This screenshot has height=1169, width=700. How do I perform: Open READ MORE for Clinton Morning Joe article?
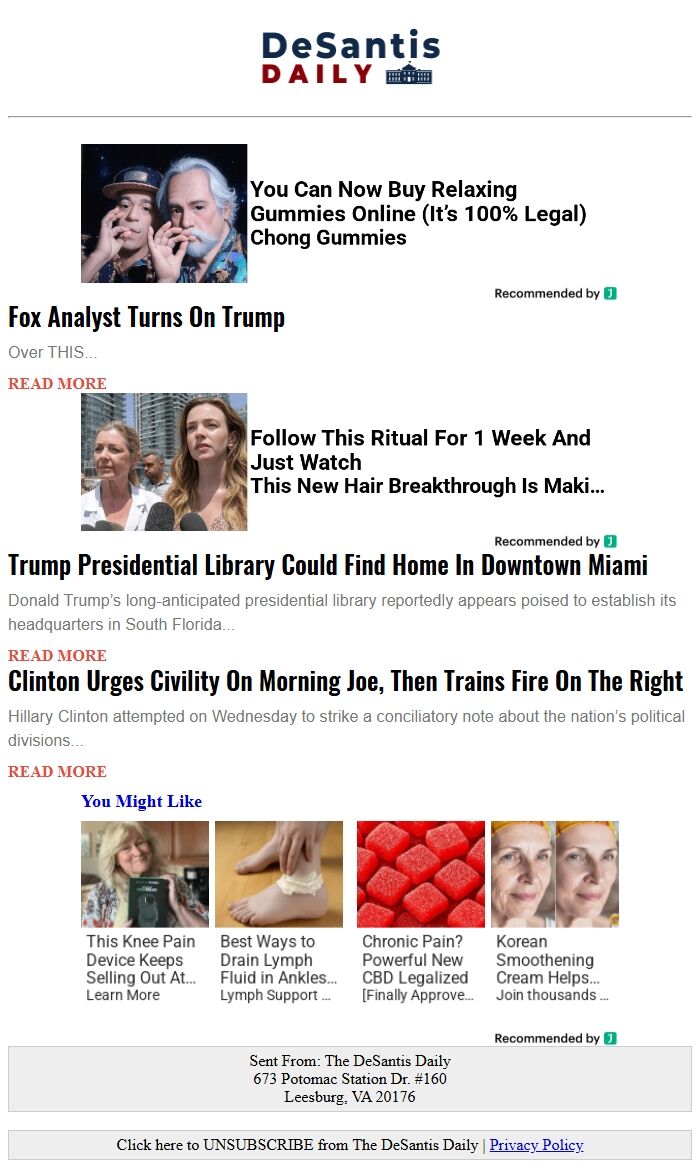point(57,772)
